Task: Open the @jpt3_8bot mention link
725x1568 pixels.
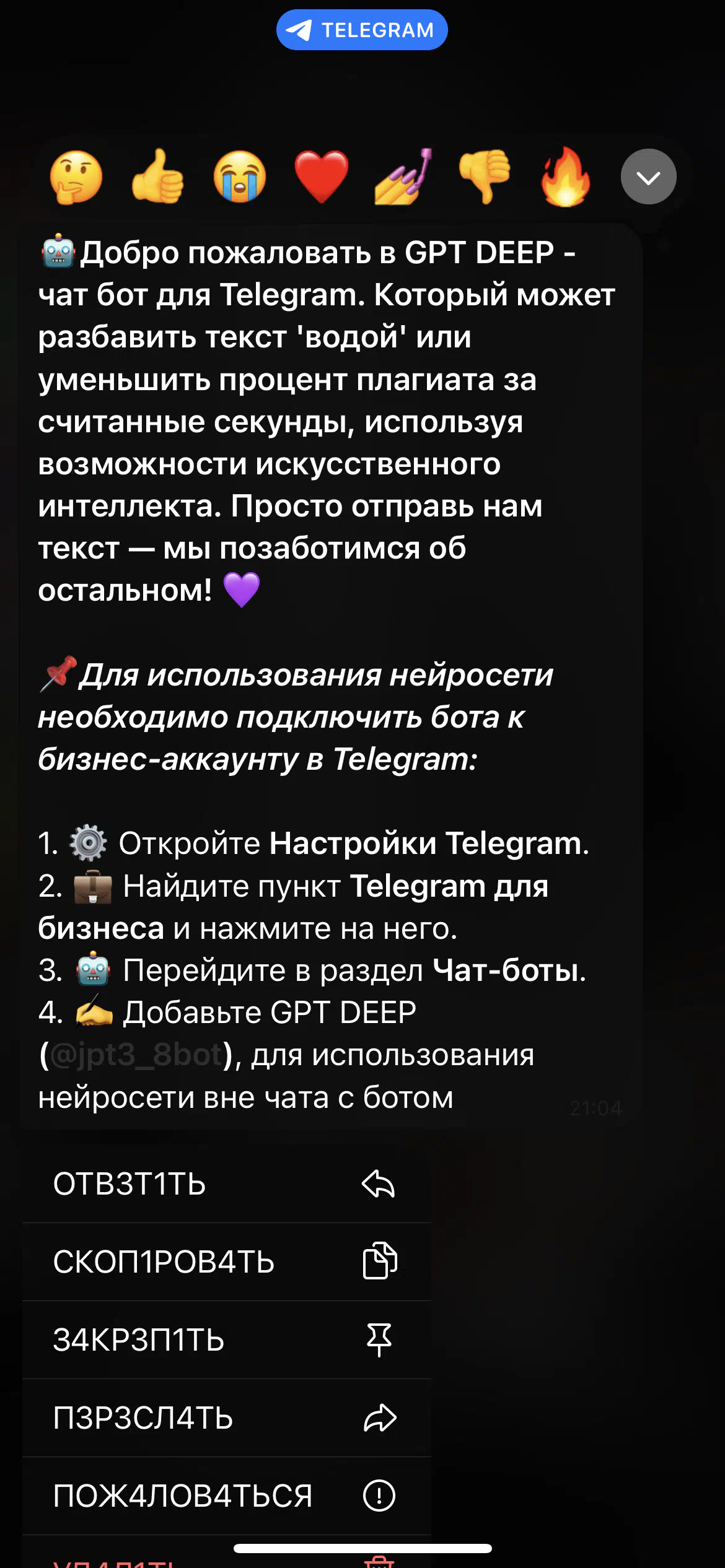Action: pyautogui.click(x=136, y=1055)
